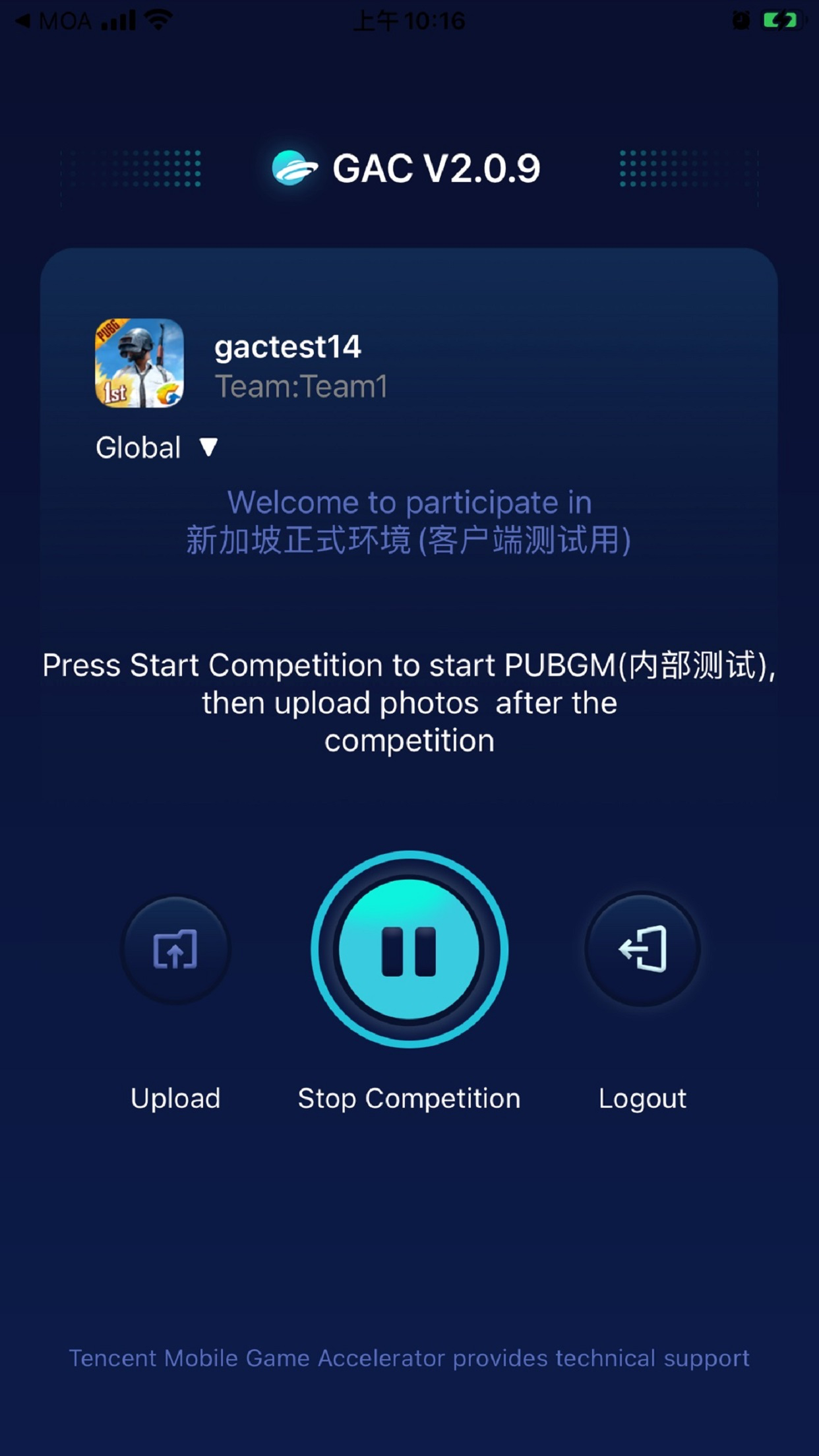Image resolution: width=819 pixels, height=1456 pixels.
Task: Tap the Upload folder icon
Action: click(x=174, y=950)
